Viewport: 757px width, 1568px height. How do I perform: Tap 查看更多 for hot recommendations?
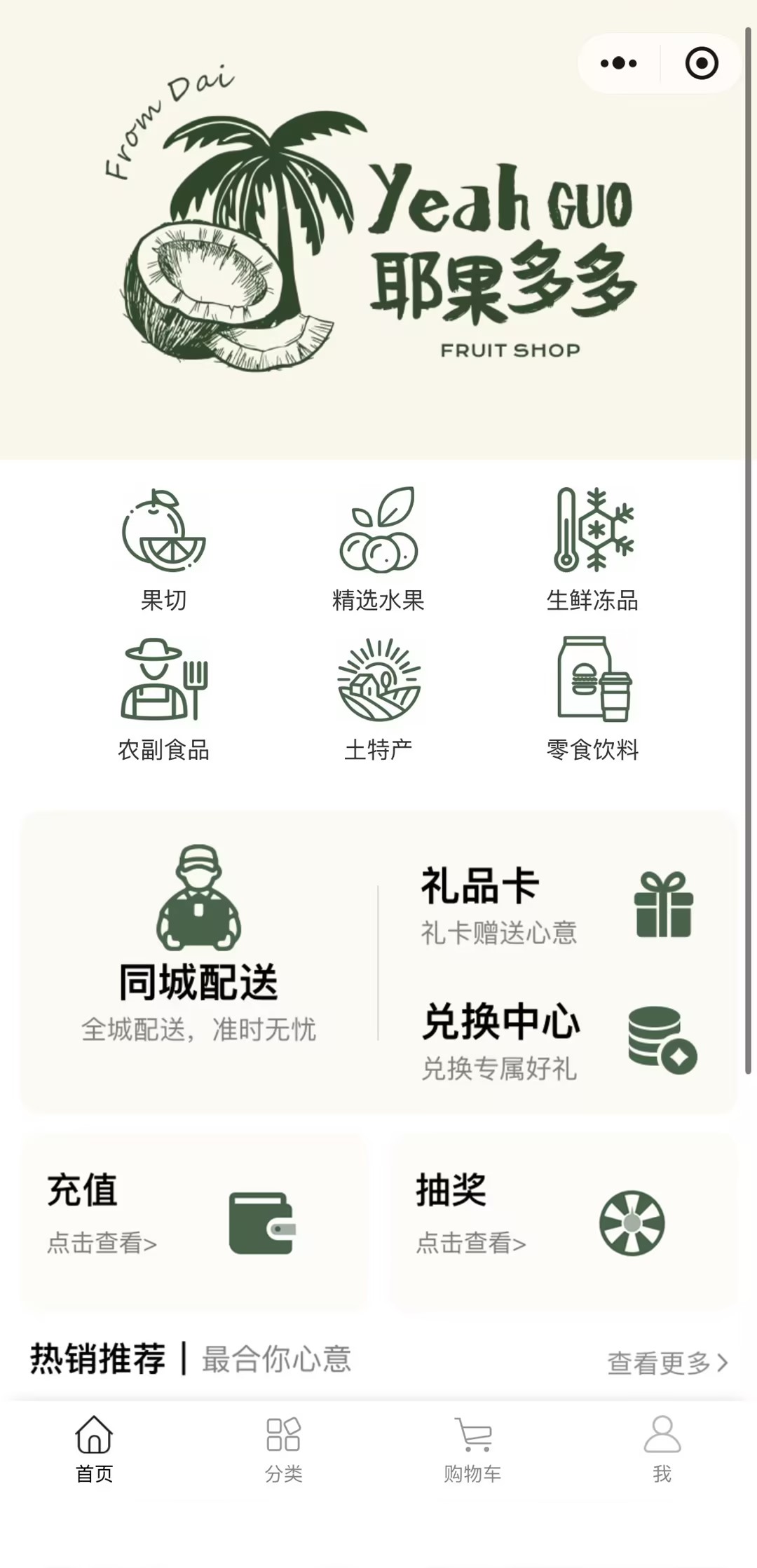pyautogui.click(x=667, y=1362)
